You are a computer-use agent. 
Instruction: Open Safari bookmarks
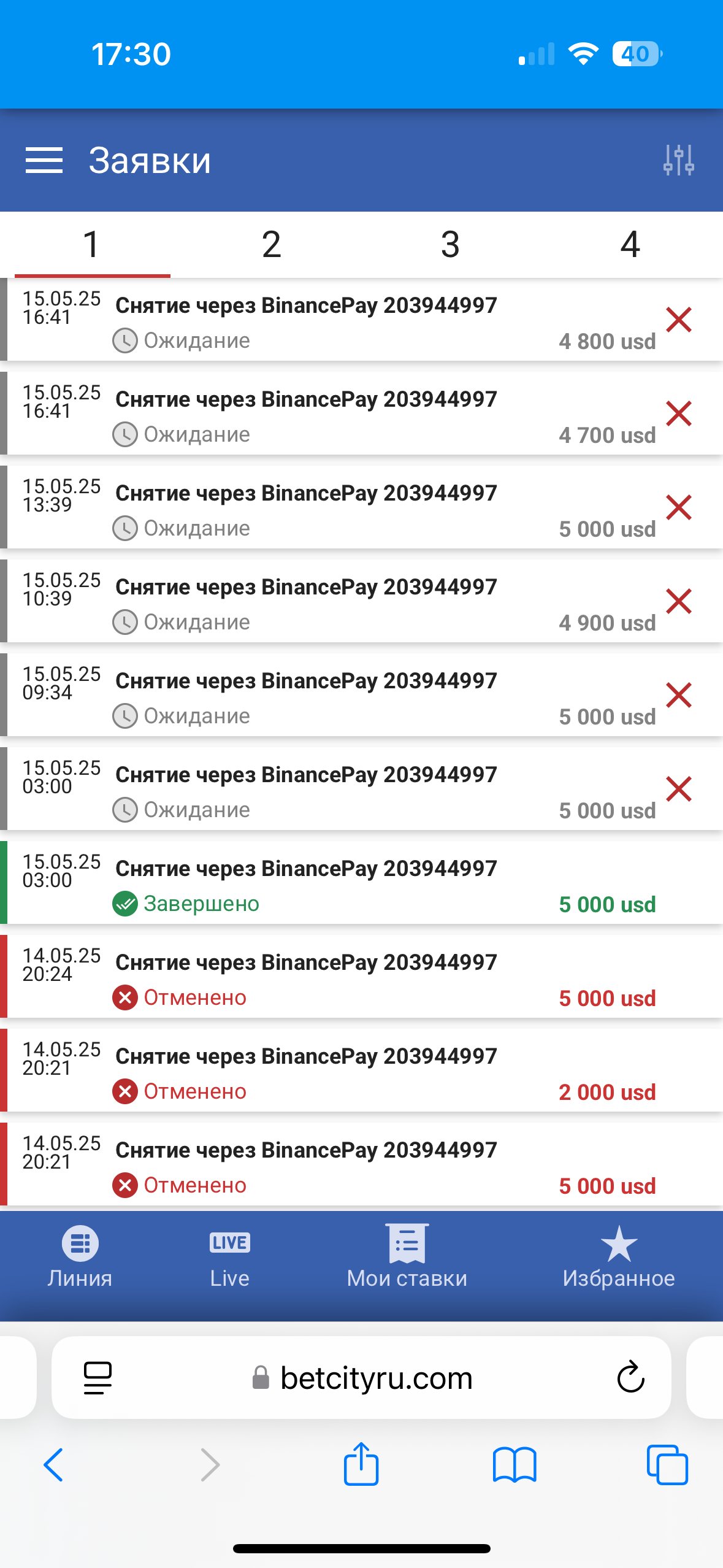point(515,1465)
